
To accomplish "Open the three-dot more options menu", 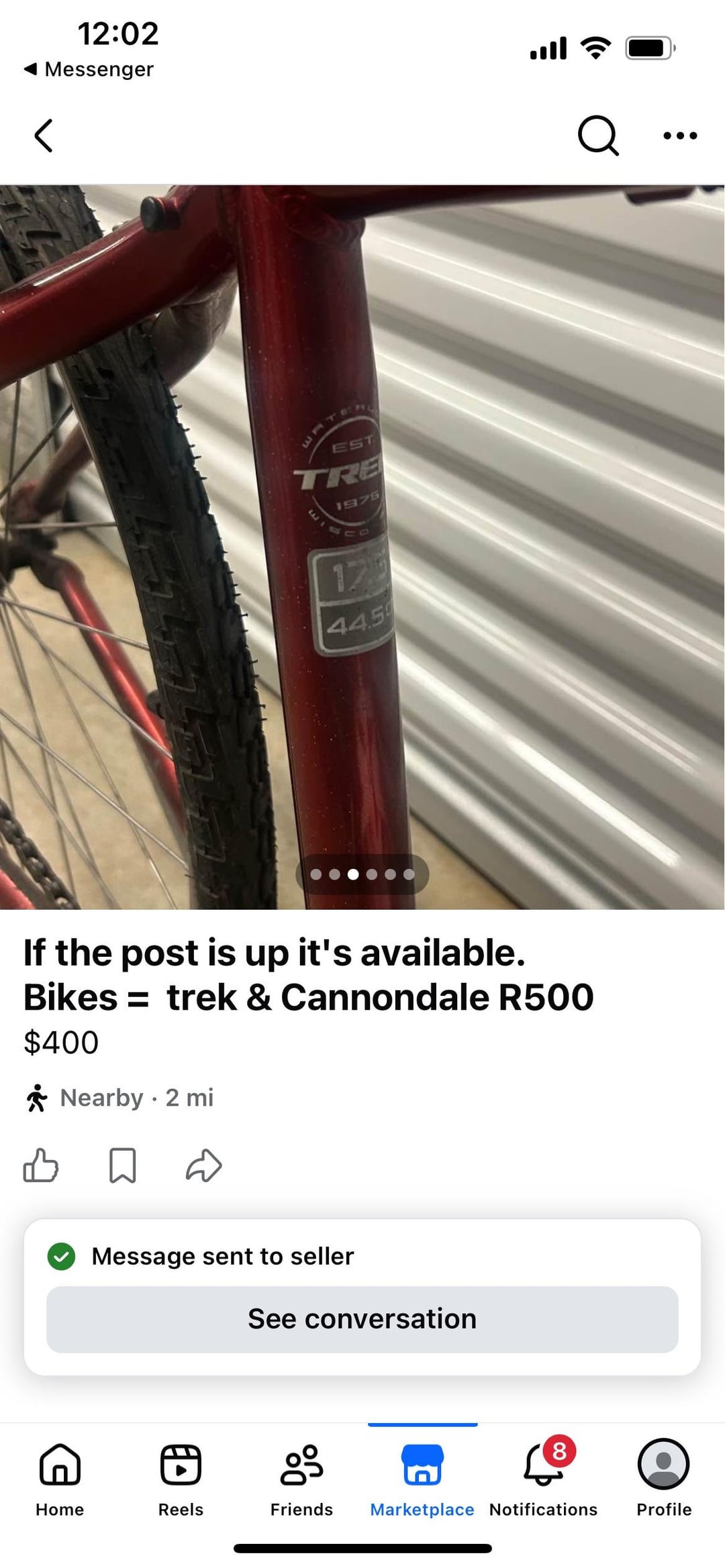I will click(x=679, y=136).
